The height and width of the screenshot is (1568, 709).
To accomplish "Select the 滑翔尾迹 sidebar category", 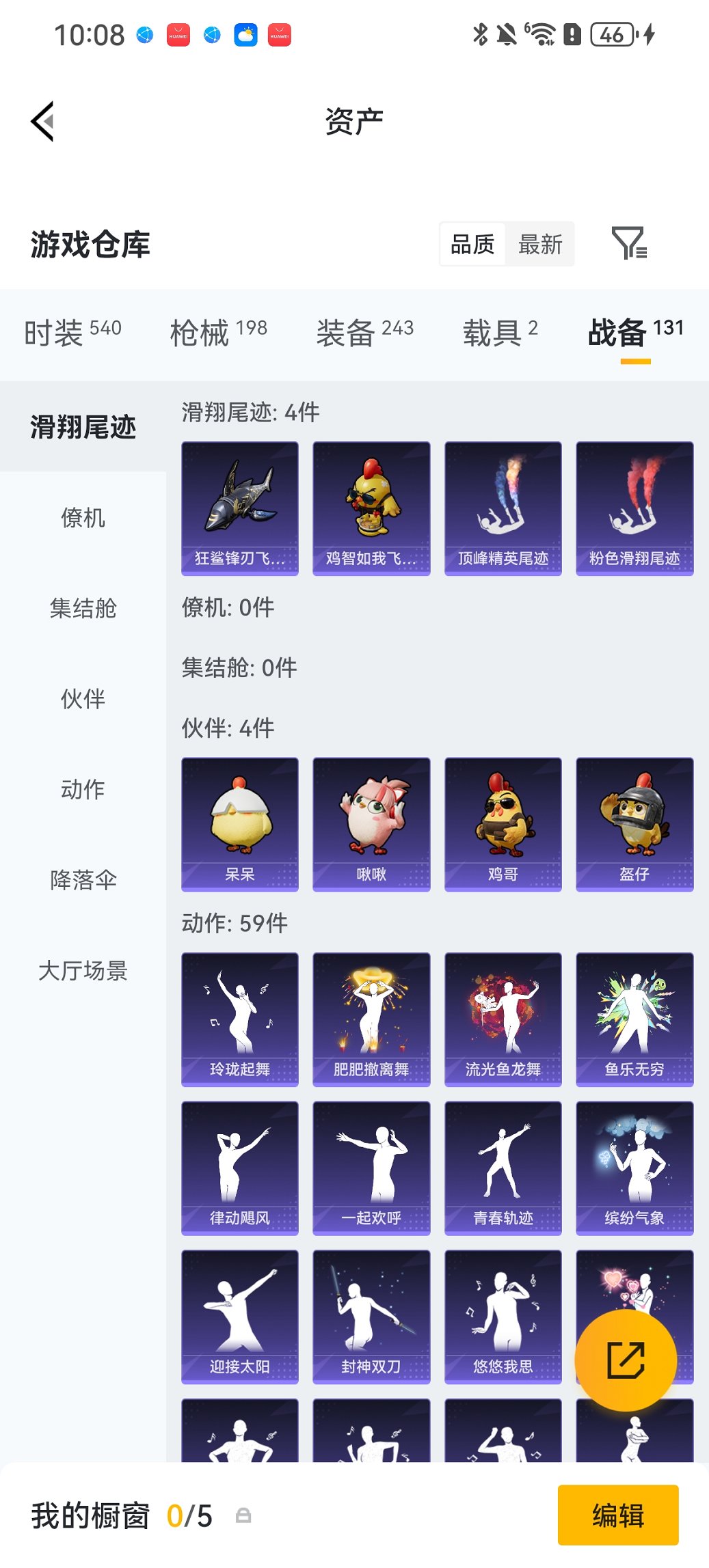I will (x=83, y=428).
